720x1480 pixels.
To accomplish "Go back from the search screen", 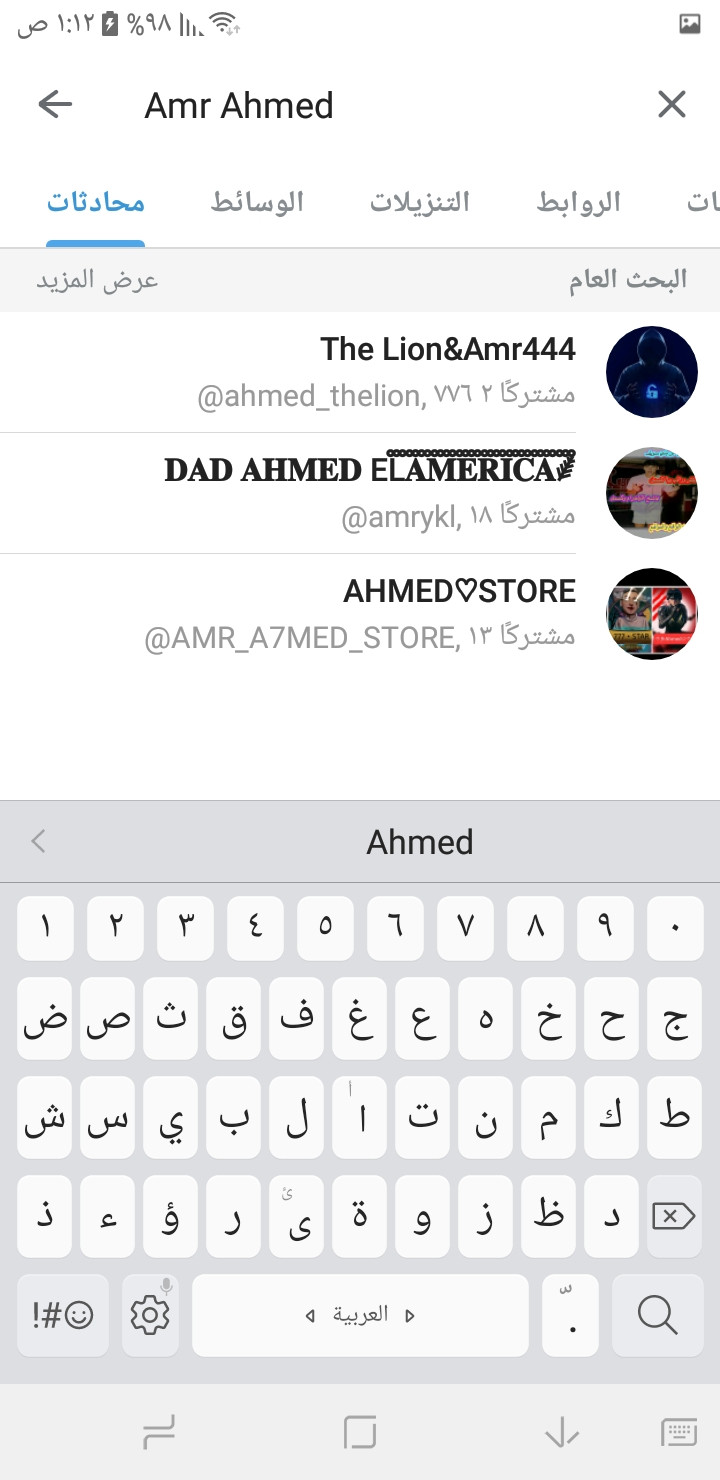I will point(55,104).
